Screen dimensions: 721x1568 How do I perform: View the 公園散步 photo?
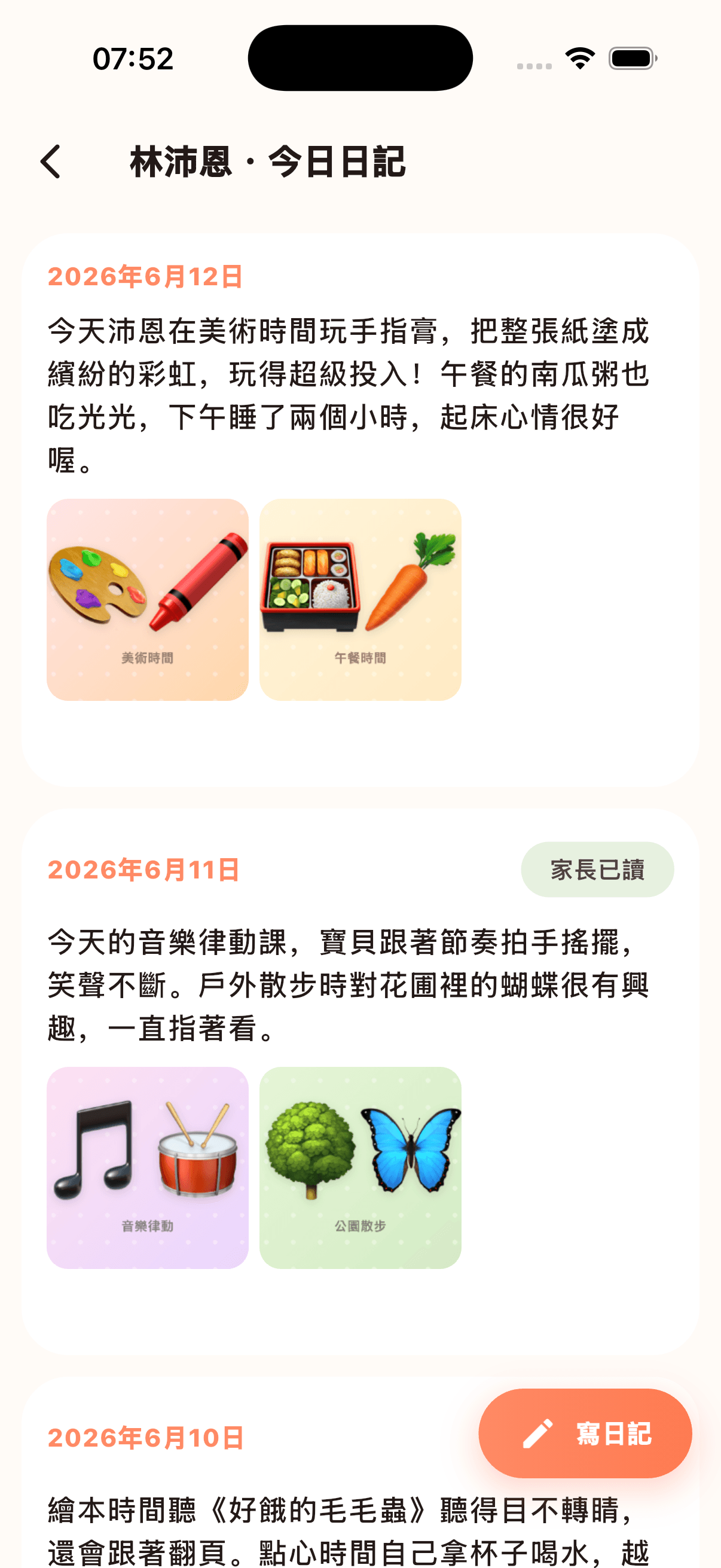(360, 1167)
